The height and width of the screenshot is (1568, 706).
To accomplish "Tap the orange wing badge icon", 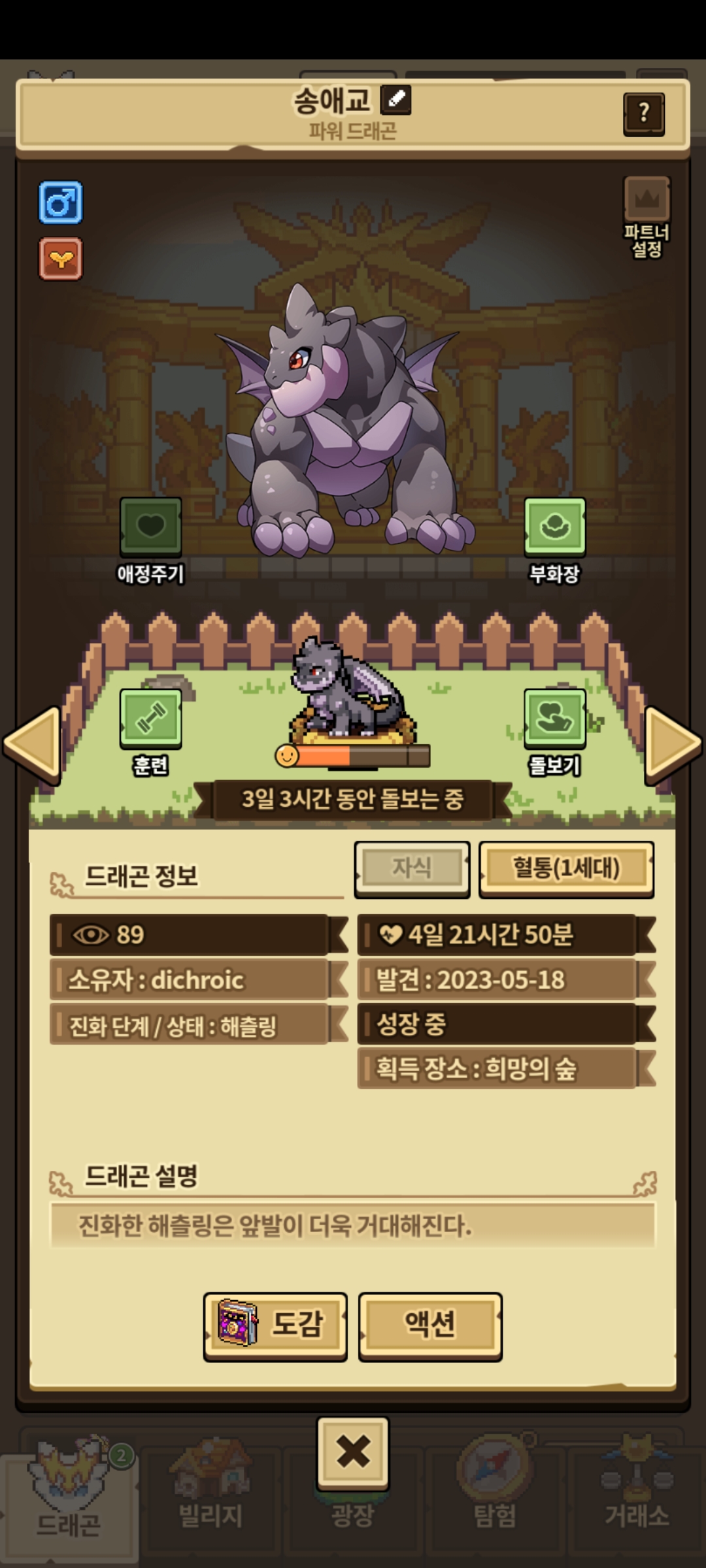I will (61, 259).
